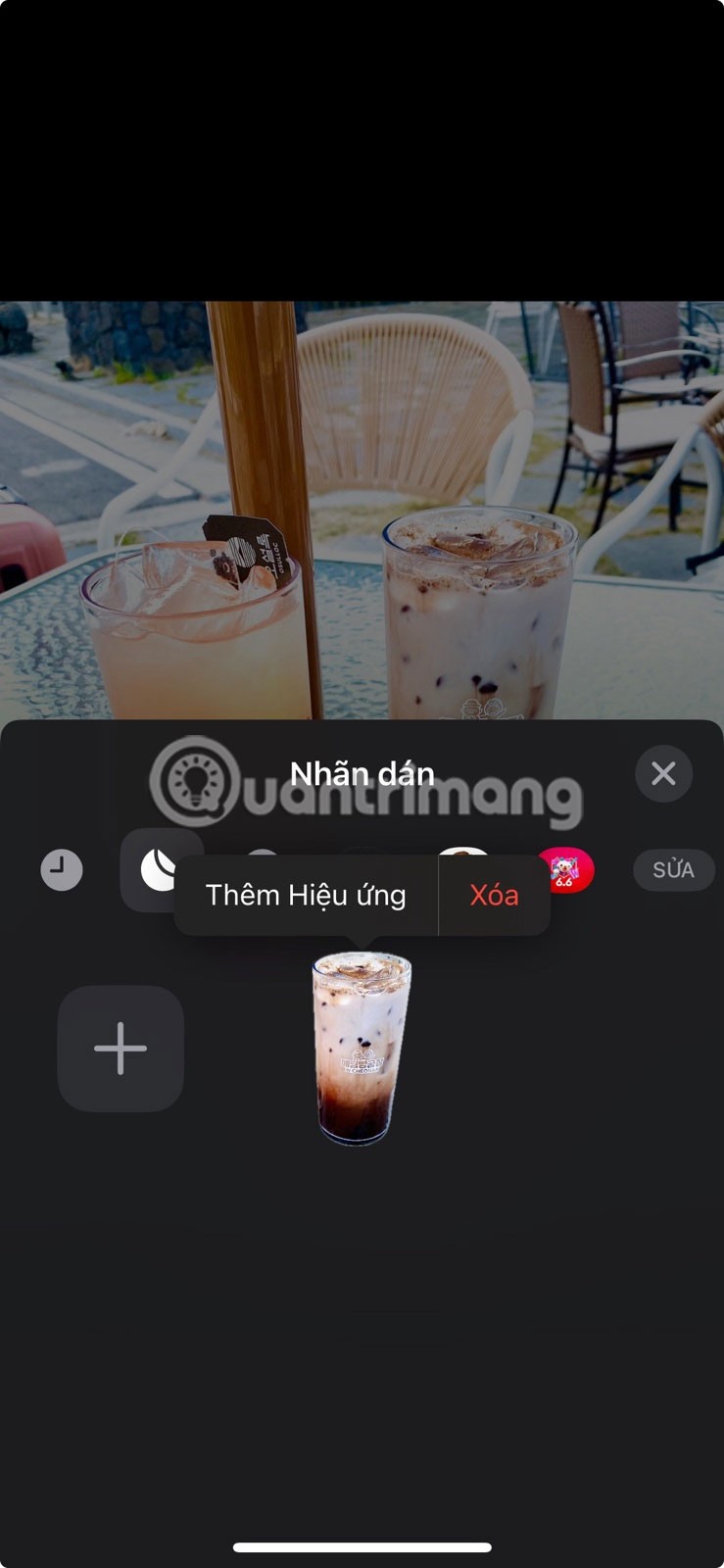Select the iced drink sticker
This screenshot has width=724, height=1568.
pyautogui.click(x=361, y=1049)
